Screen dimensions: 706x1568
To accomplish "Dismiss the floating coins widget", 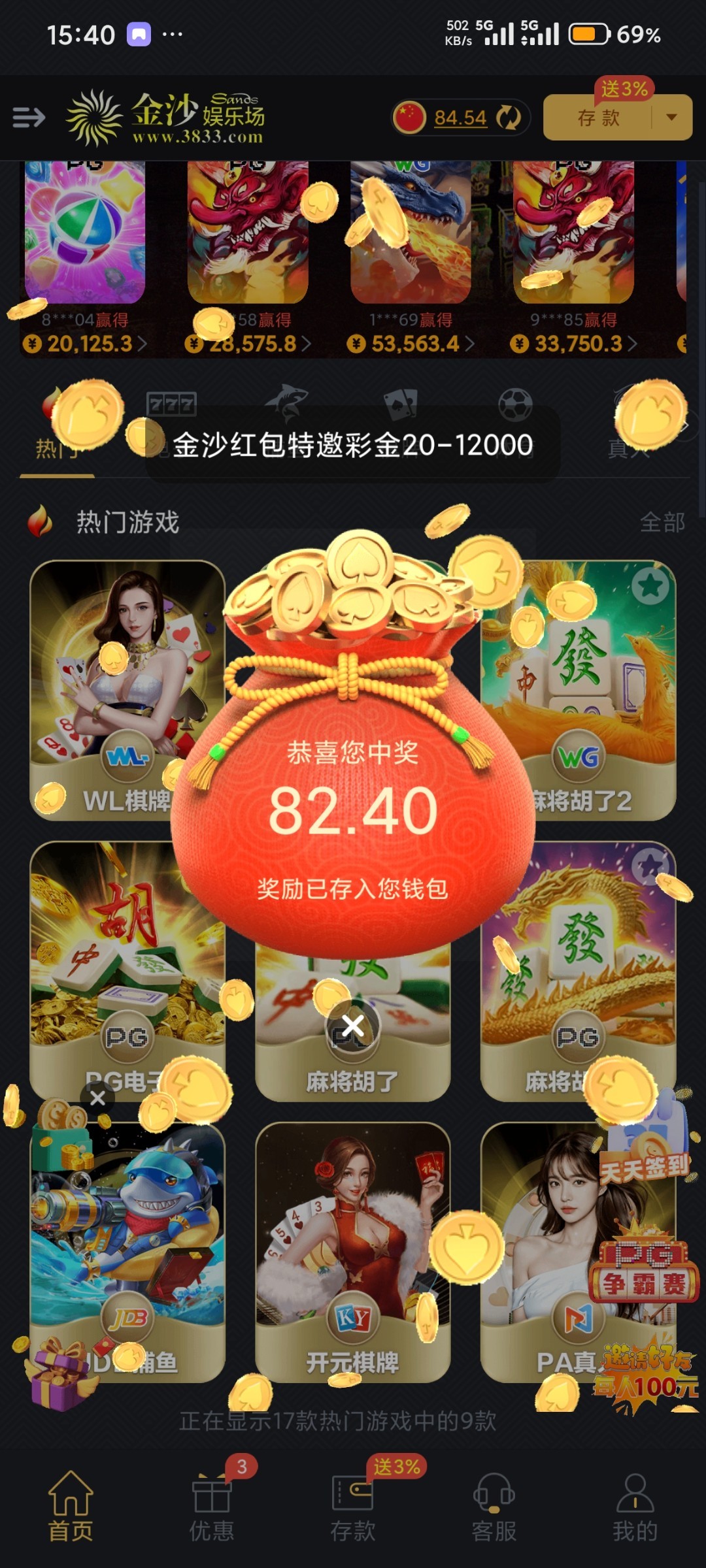I will 97,1098.
